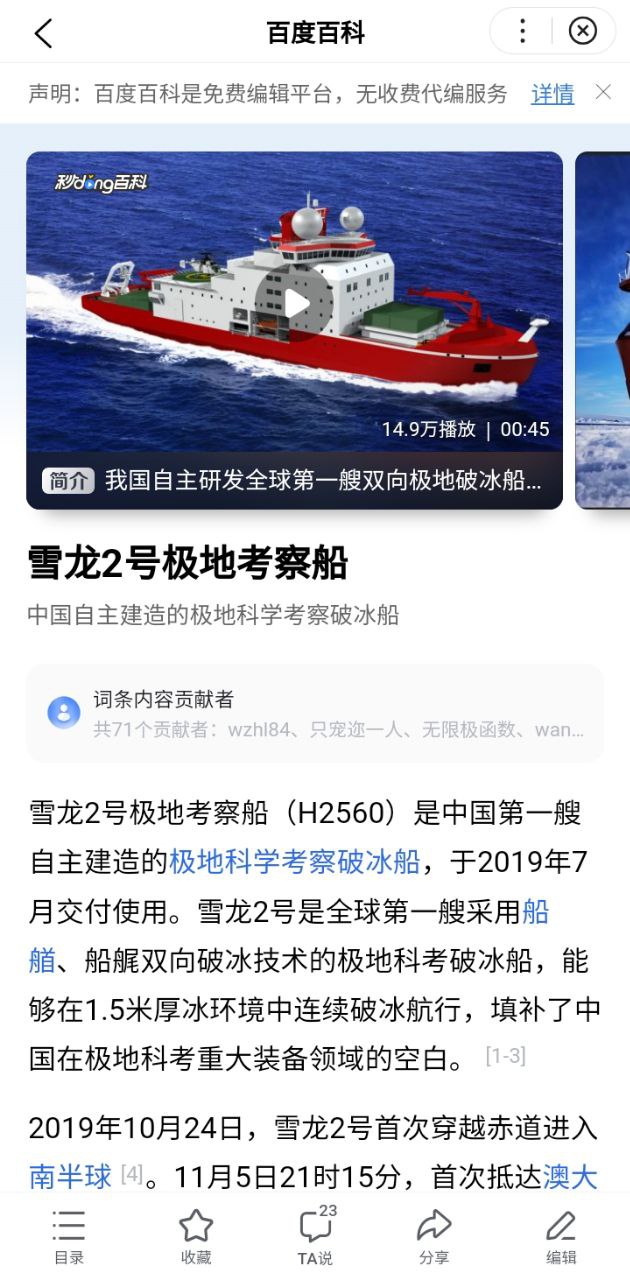The height and width of the screenshot is (1280, 630).
Task: Go back using the top-left arrow
Action: tap(43, 33)
